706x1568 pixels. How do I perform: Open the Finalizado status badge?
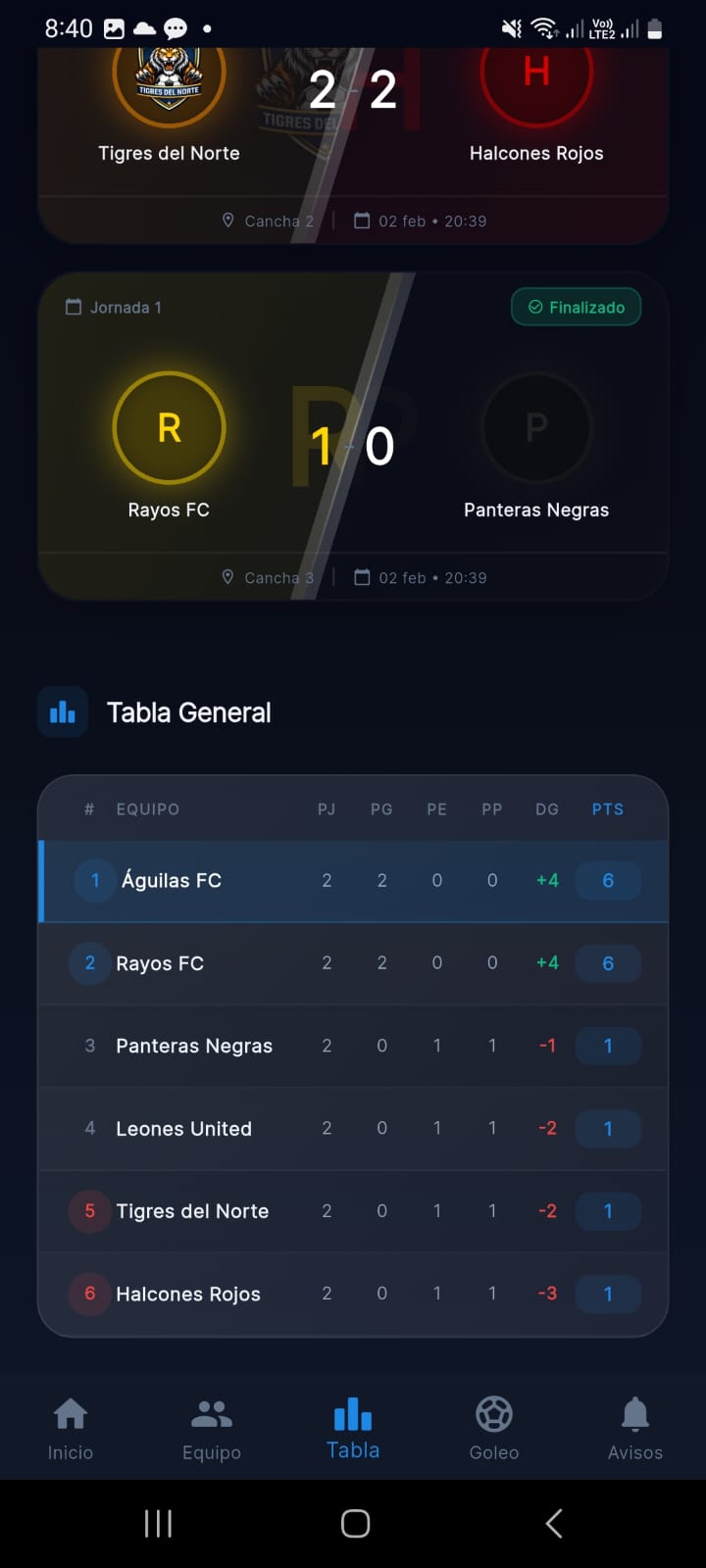pyautogui.click(x=576, y=307)
